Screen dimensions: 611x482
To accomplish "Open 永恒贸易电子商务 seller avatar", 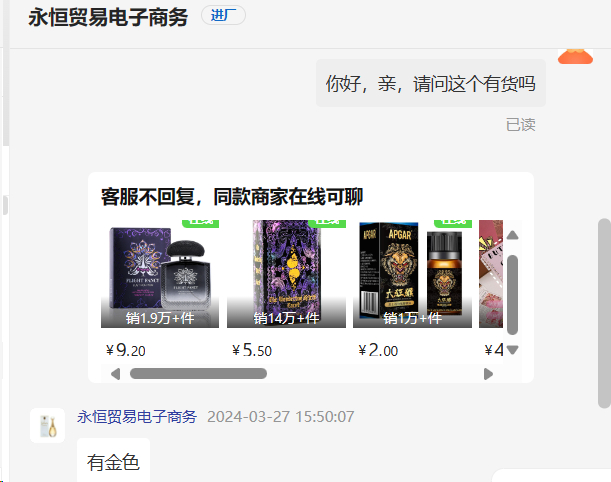I will click(47, 426).
